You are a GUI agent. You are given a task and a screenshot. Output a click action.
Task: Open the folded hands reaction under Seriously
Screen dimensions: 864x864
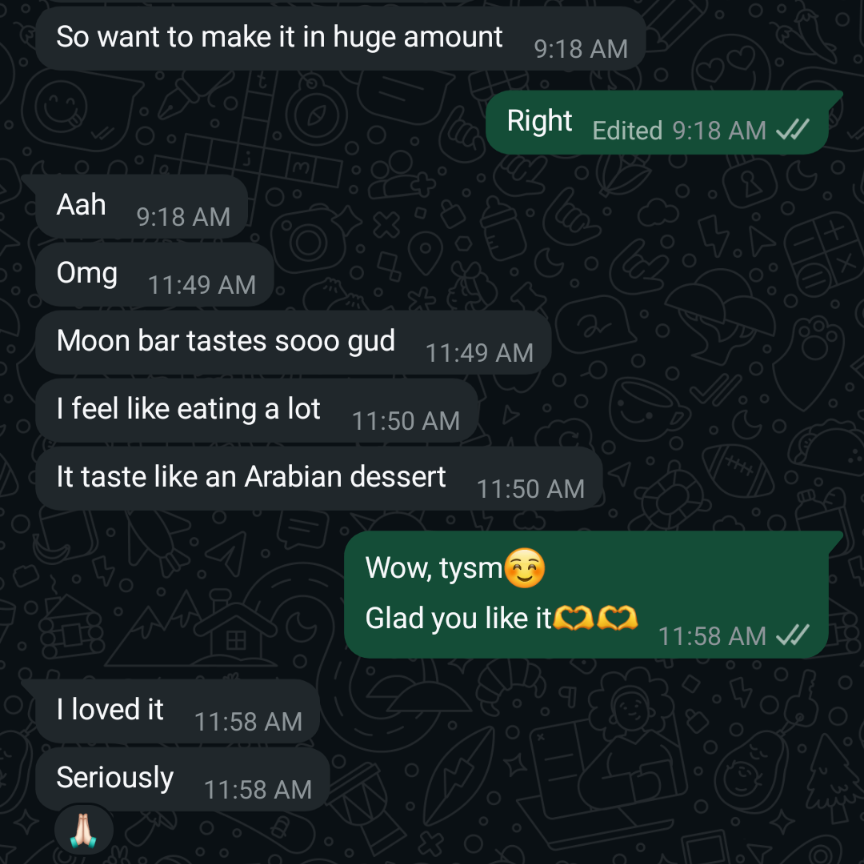pos(84,830)
